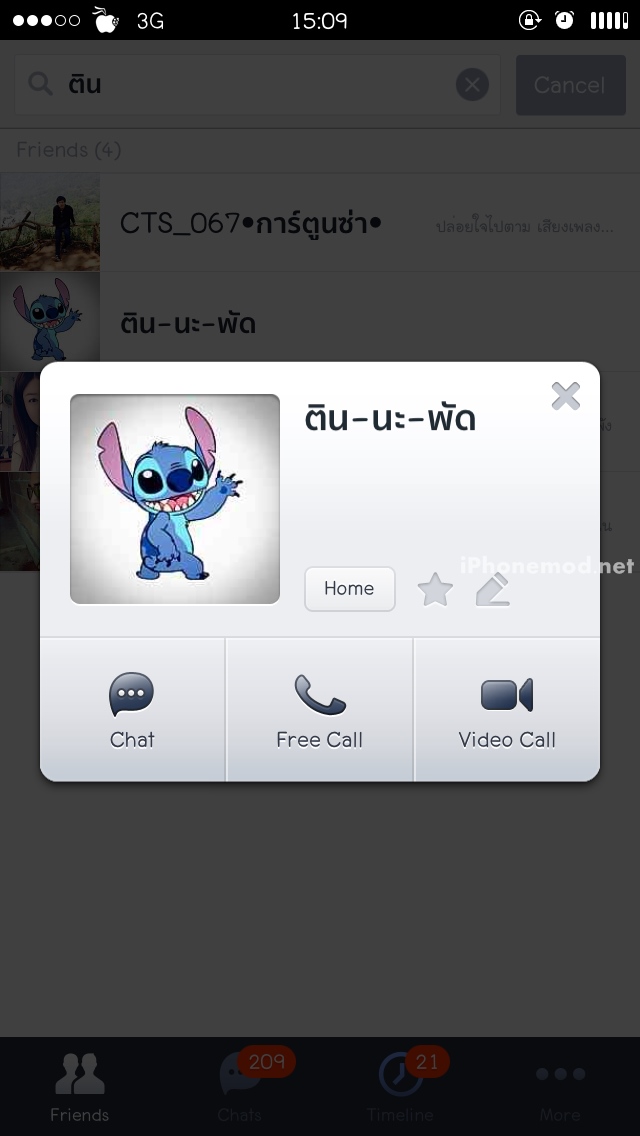Open the More tab
The image size is (640, 1136).
pyautogui.click(x=560, y=1087)
